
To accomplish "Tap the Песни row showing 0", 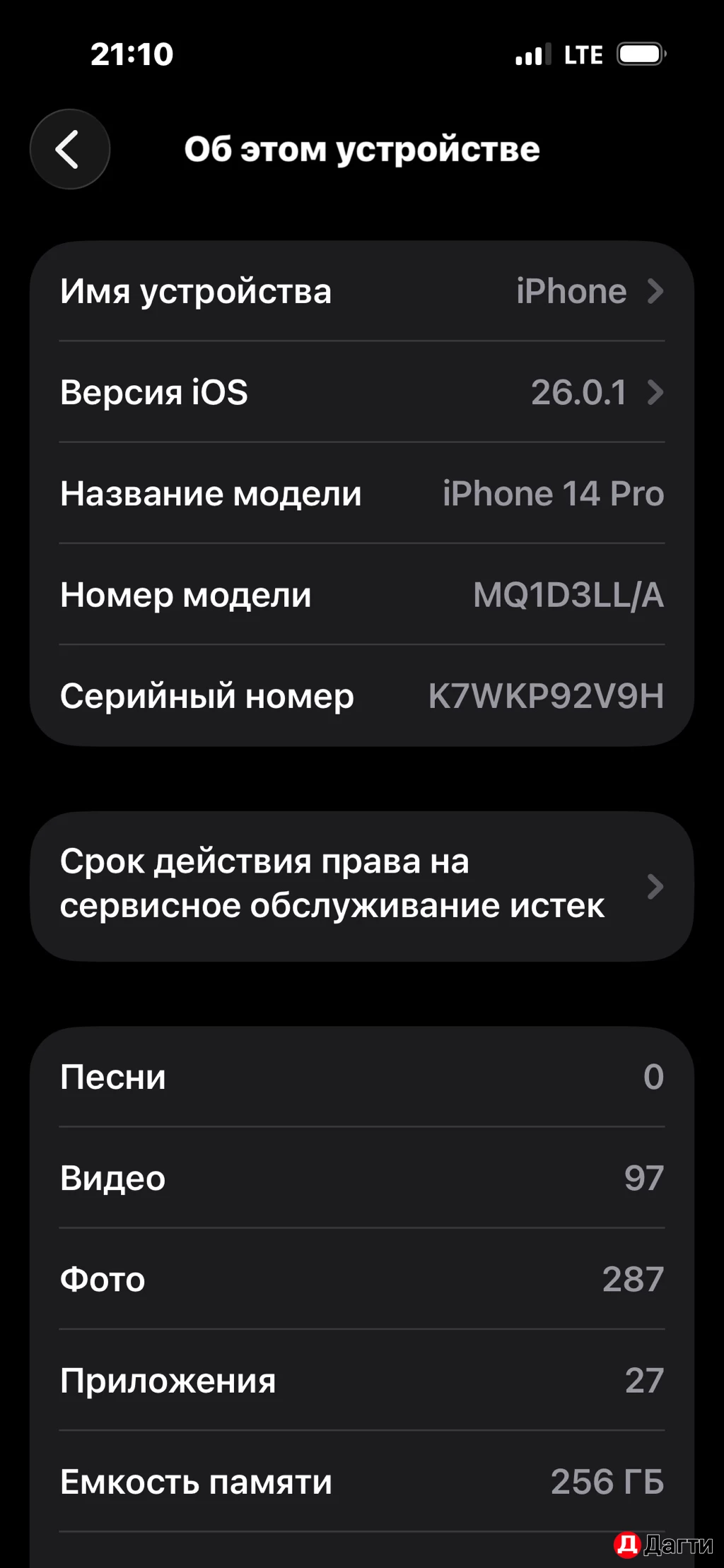I will click(362, 1077).
